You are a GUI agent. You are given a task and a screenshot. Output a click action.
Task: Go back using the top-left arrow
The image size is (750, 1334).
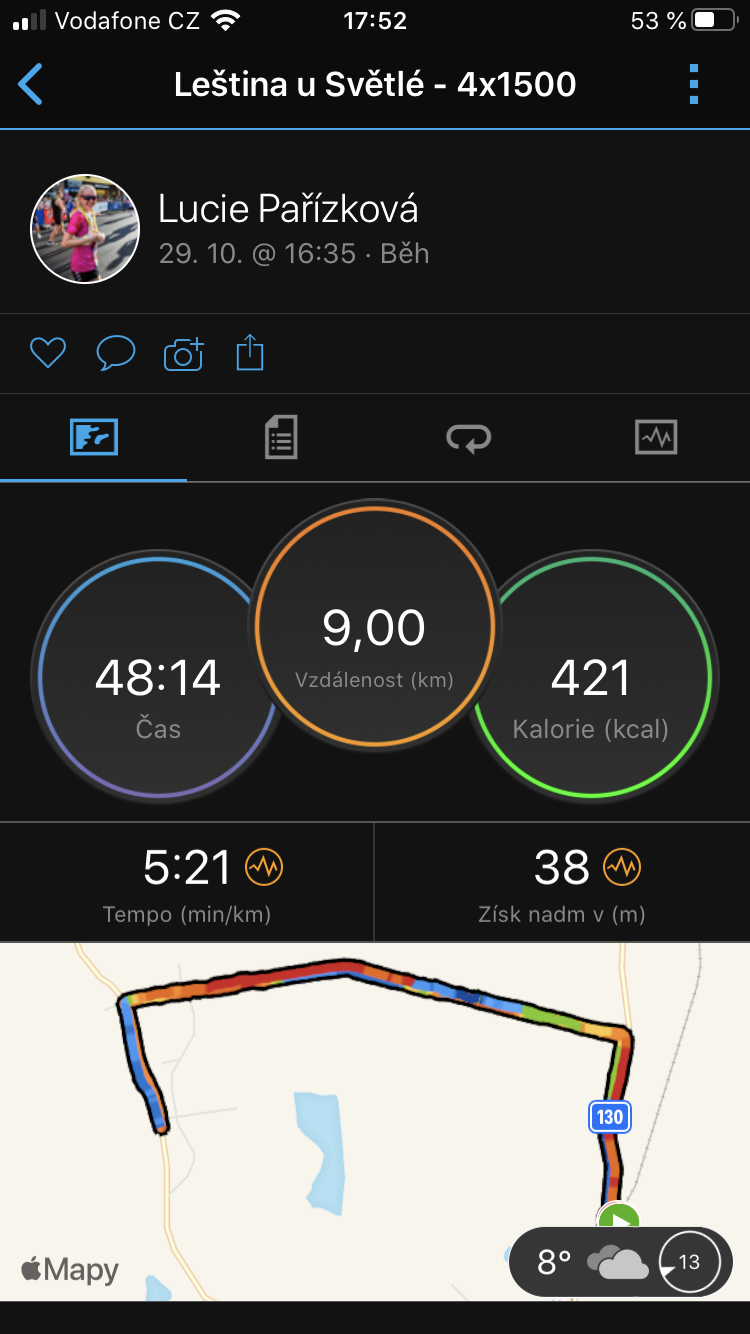(x=30, y=84)
